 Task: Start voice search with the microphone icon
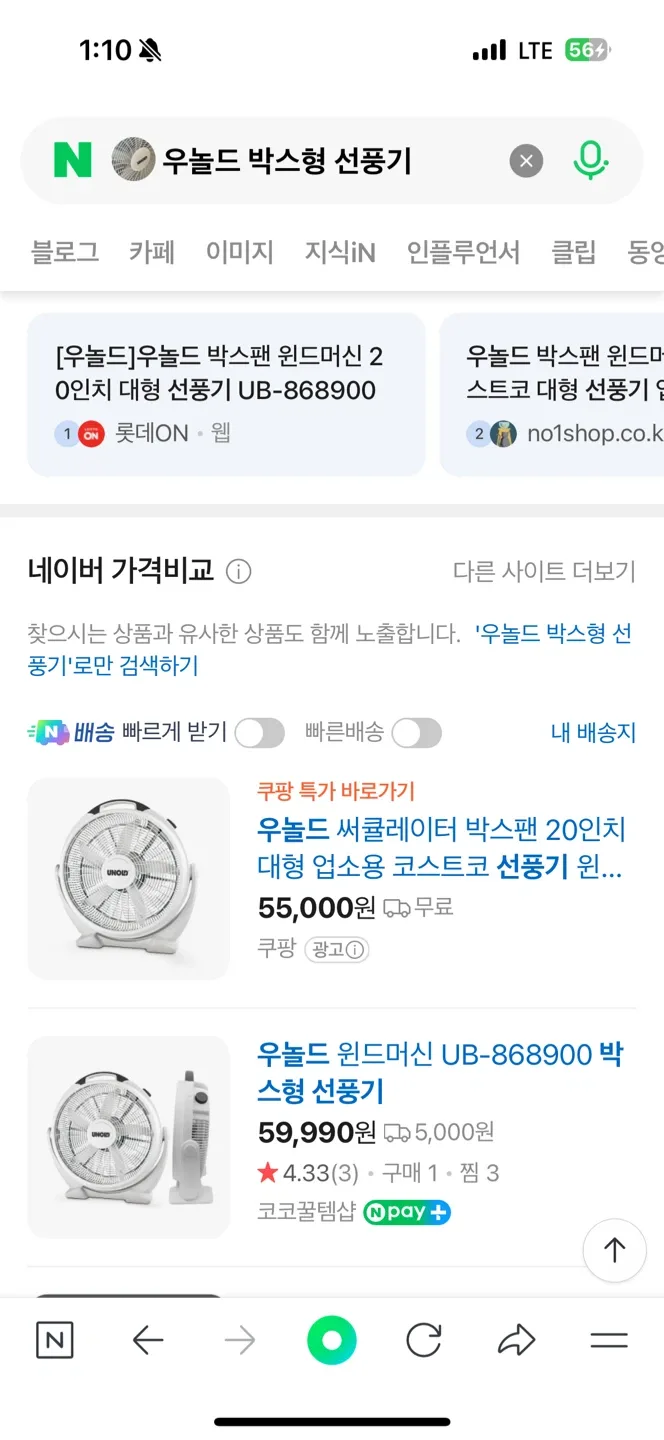click(590, 160)
